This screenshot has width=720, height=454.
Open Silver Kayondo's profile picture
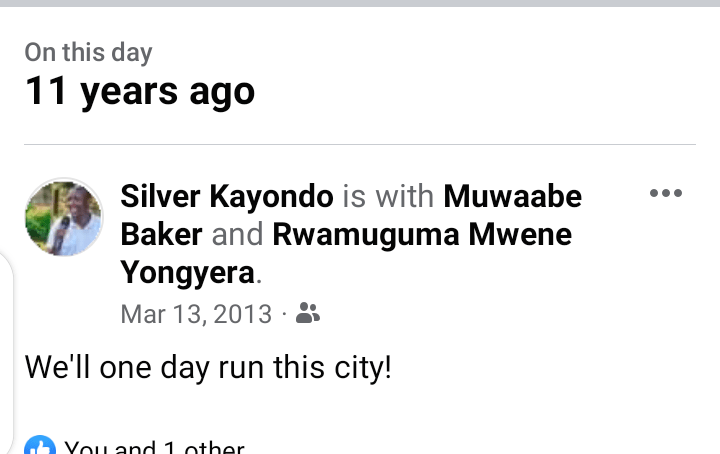pyautogui.click(x=63, y=218)
